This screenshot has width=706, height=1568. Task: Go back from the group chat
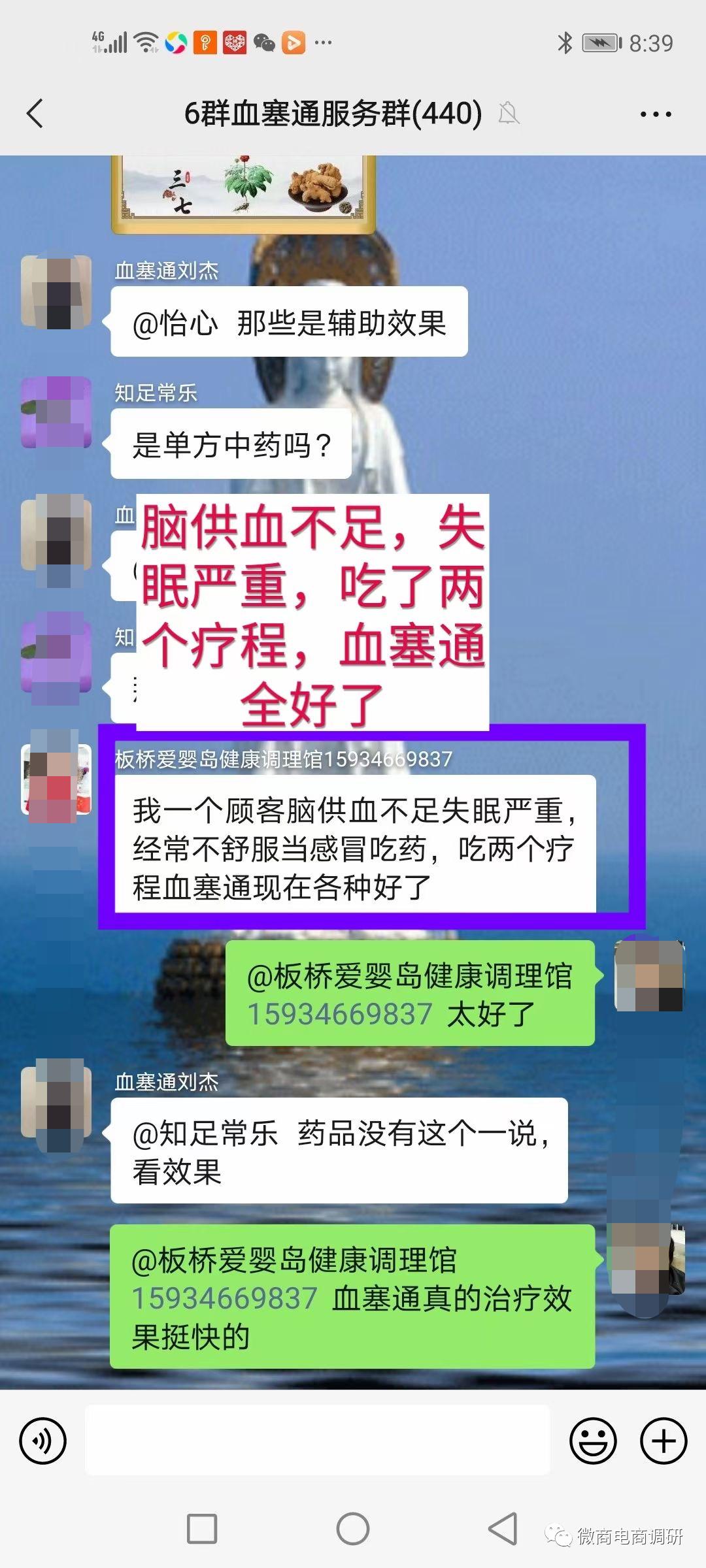point(35,114)
